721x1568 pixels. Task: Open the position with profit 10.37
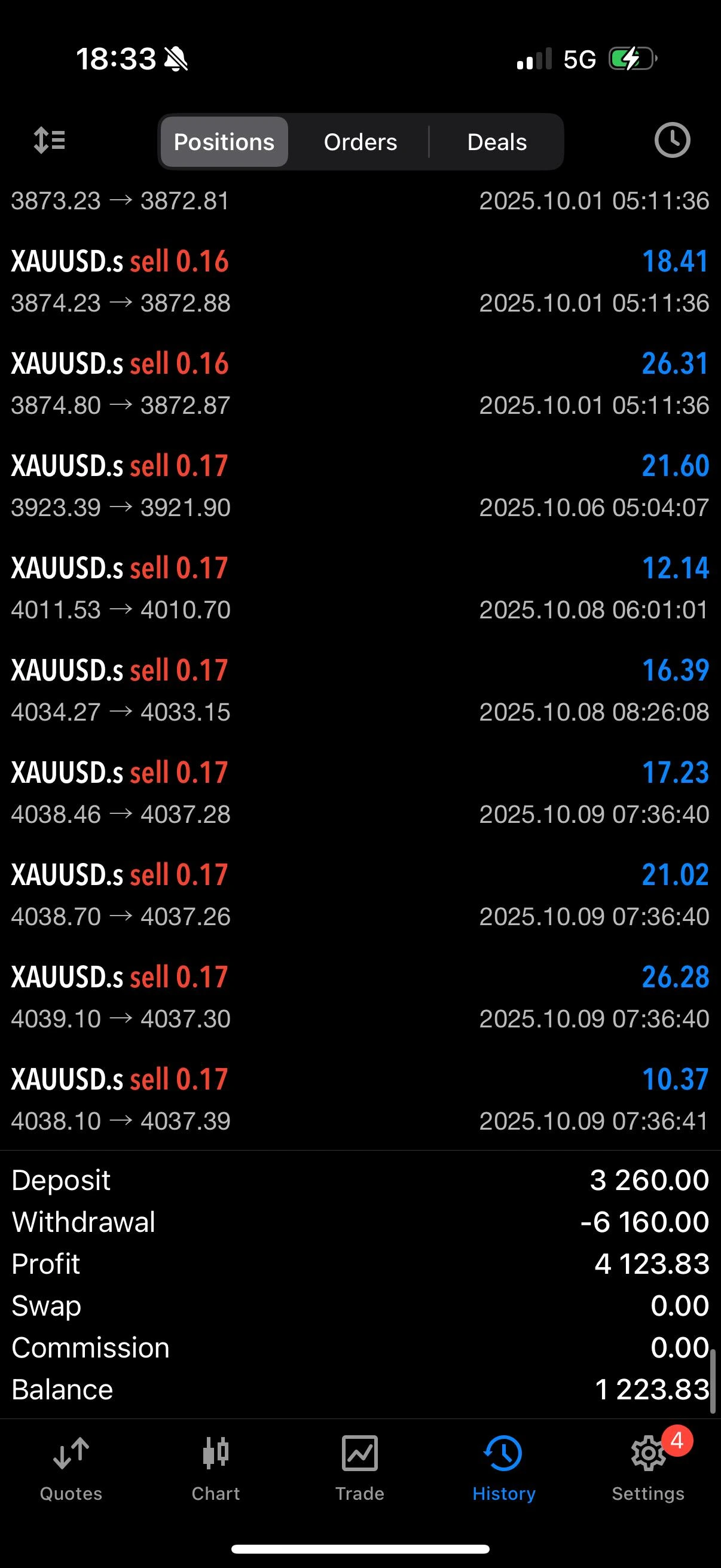[x=360, y=1099]
